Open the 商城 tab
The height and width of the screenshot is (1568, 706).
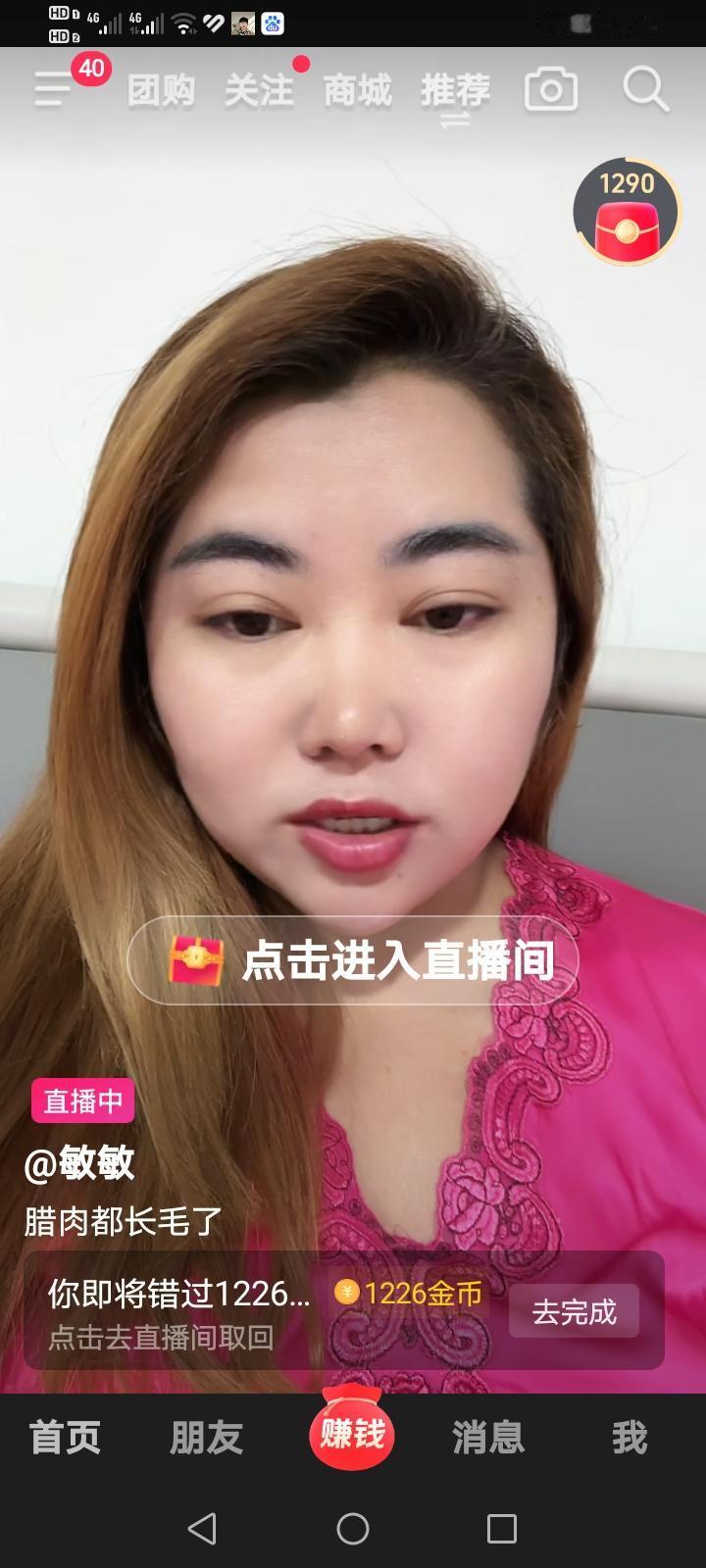357,90
